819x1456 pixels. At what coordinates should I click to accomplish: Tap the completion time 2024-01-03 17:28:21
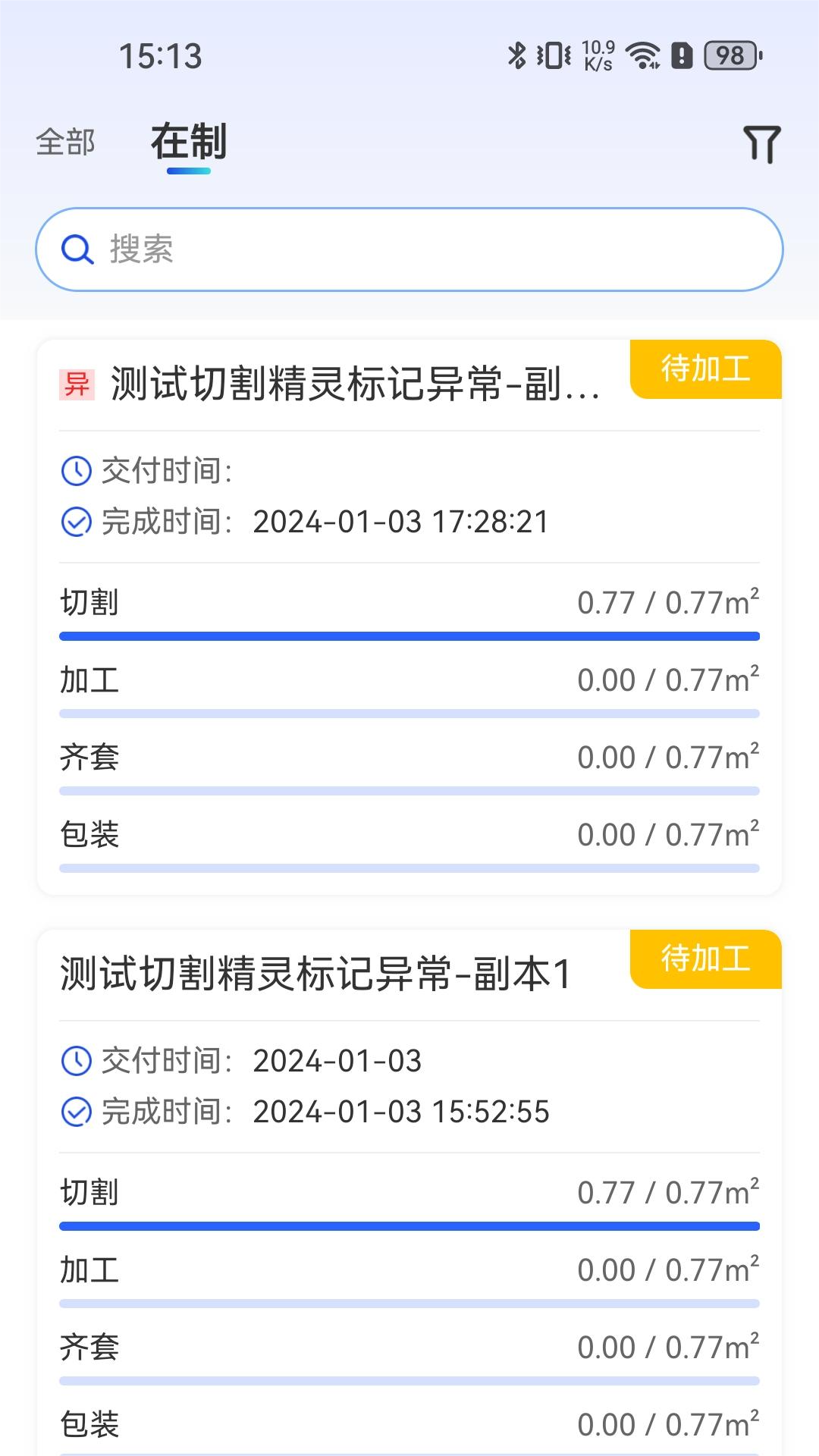click(x=402, y=522)
